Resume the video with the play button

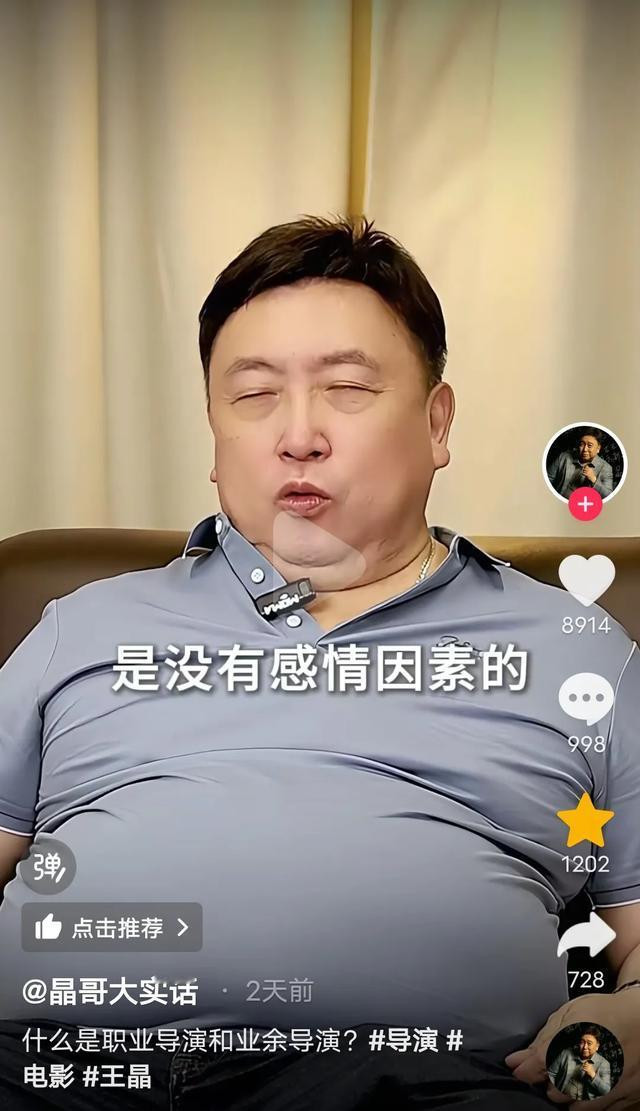pyautogui.click(x=318, y=551)
